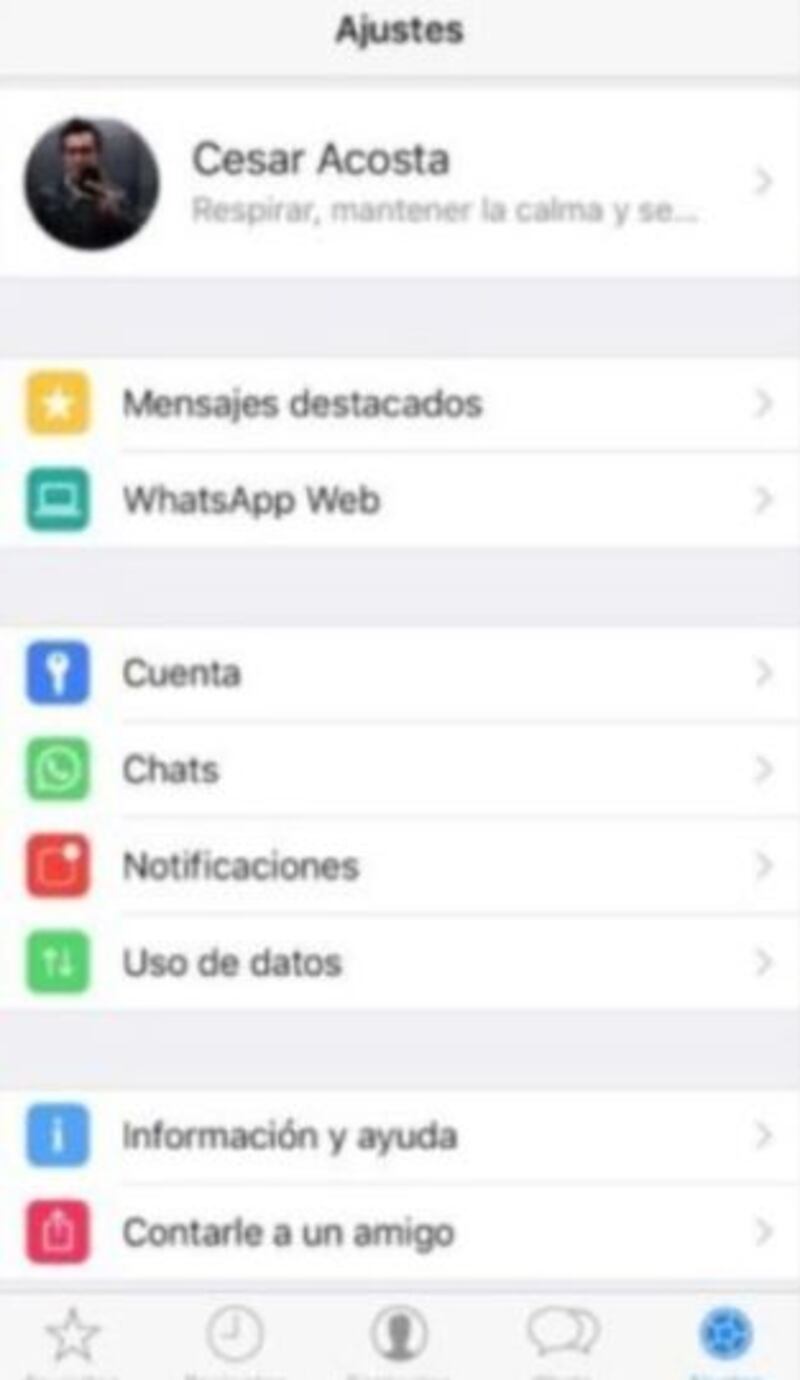Open Notificaciones settings
The height and width of the screenshot is (1380, 800).
(x=400, y=865)
